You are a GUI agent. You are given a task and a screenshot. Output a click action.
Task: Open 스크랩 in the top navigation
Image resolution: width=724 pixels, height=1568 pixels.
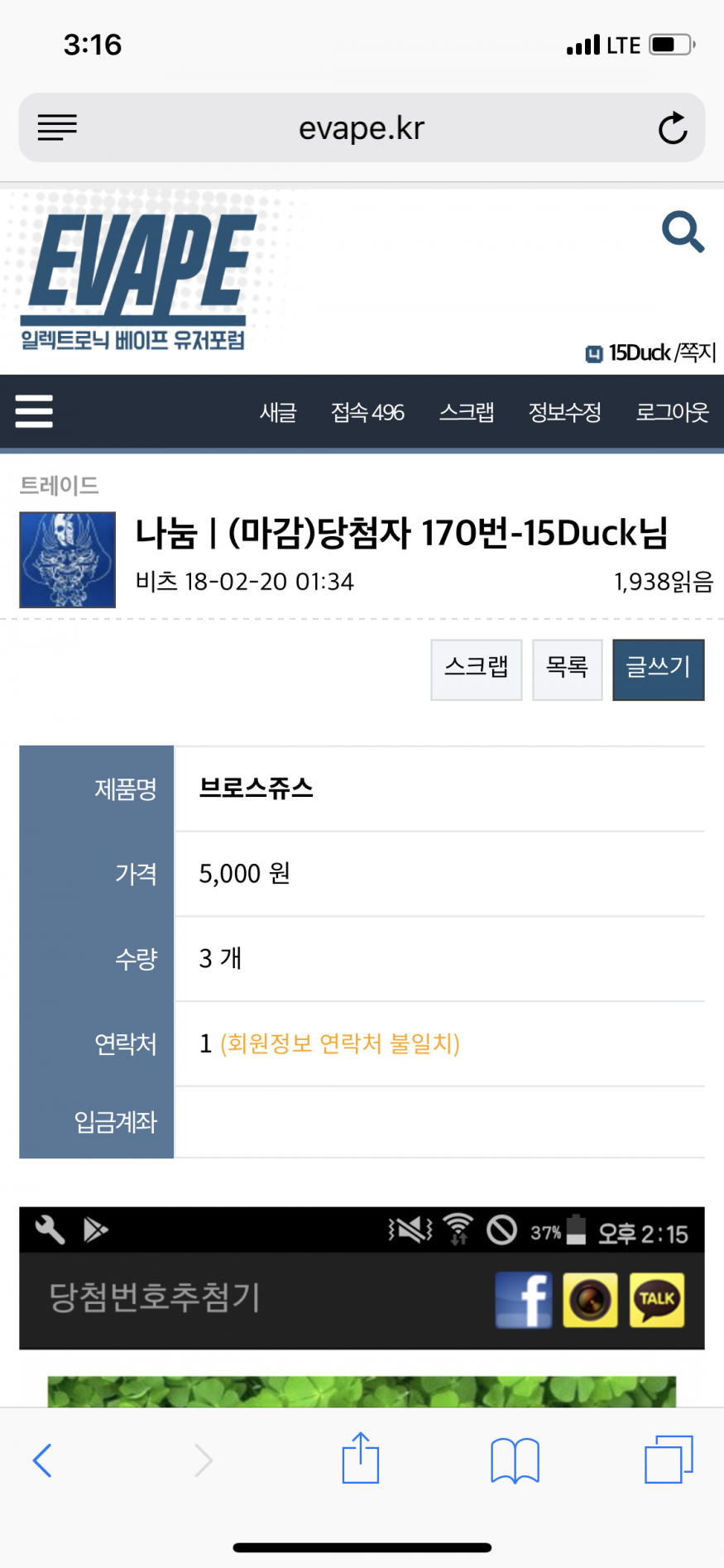467,412
